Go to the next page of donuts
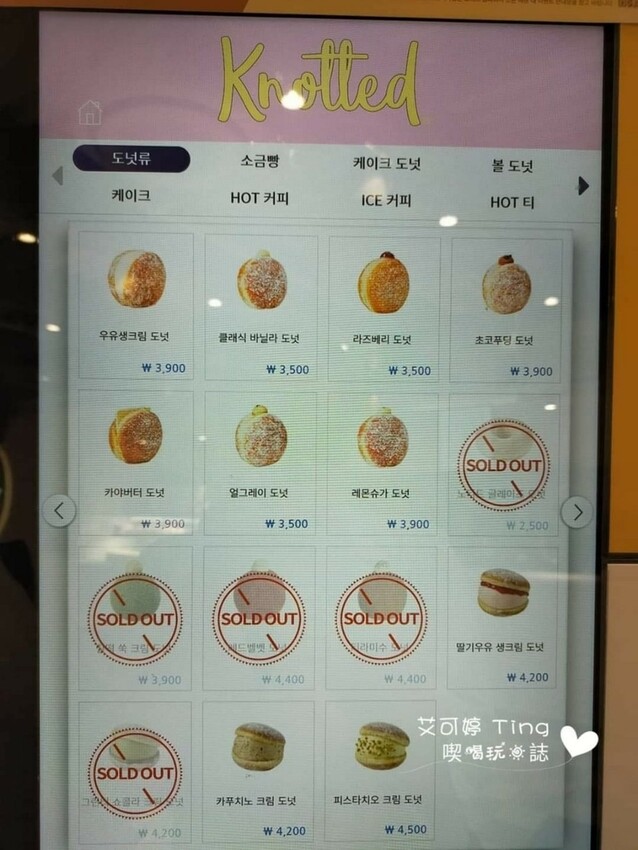Image resolution: width=638 pixels, height=850 pixels. (x=576, y=512)
